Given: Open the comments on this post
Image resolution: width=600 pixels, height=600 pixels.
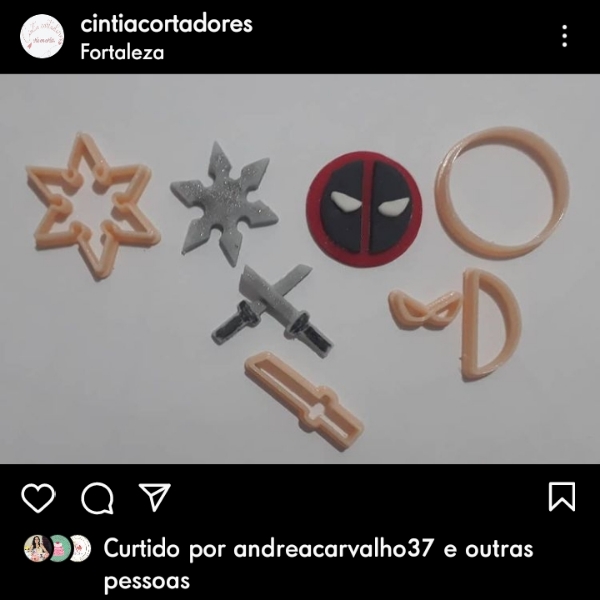Looking at the screenshot, I should 97,497.
